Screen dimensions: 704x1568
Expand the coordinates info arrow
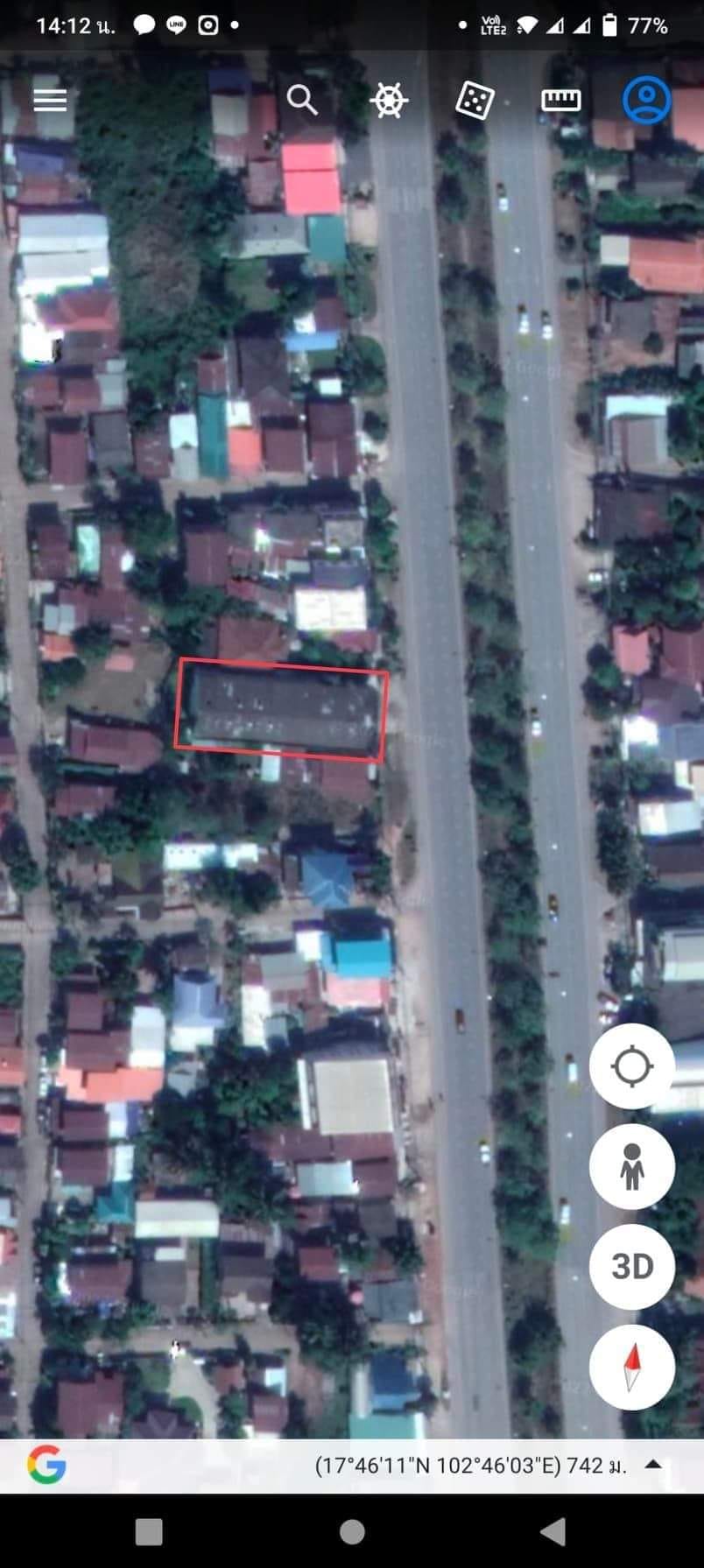(653, 1464)
